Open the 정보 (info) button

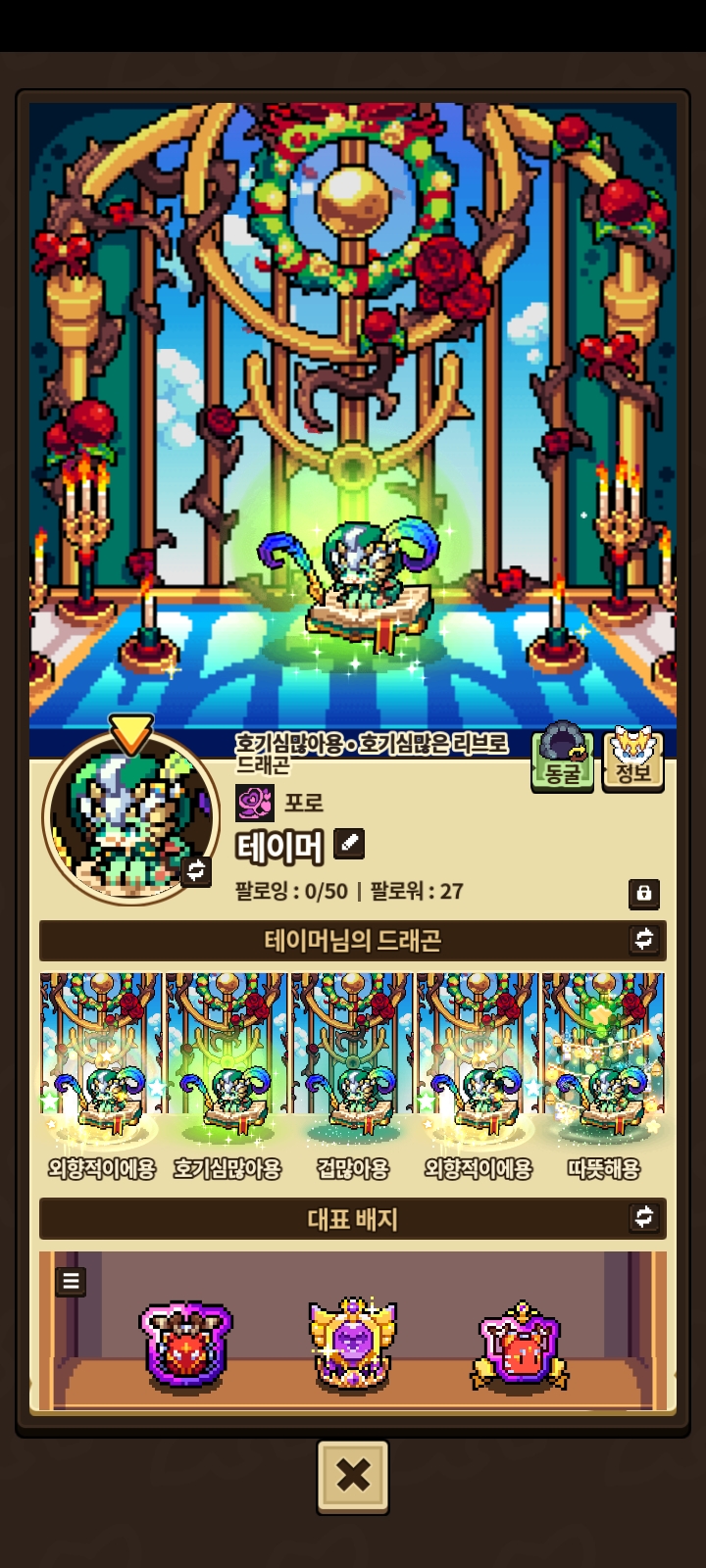pos(632,759)
